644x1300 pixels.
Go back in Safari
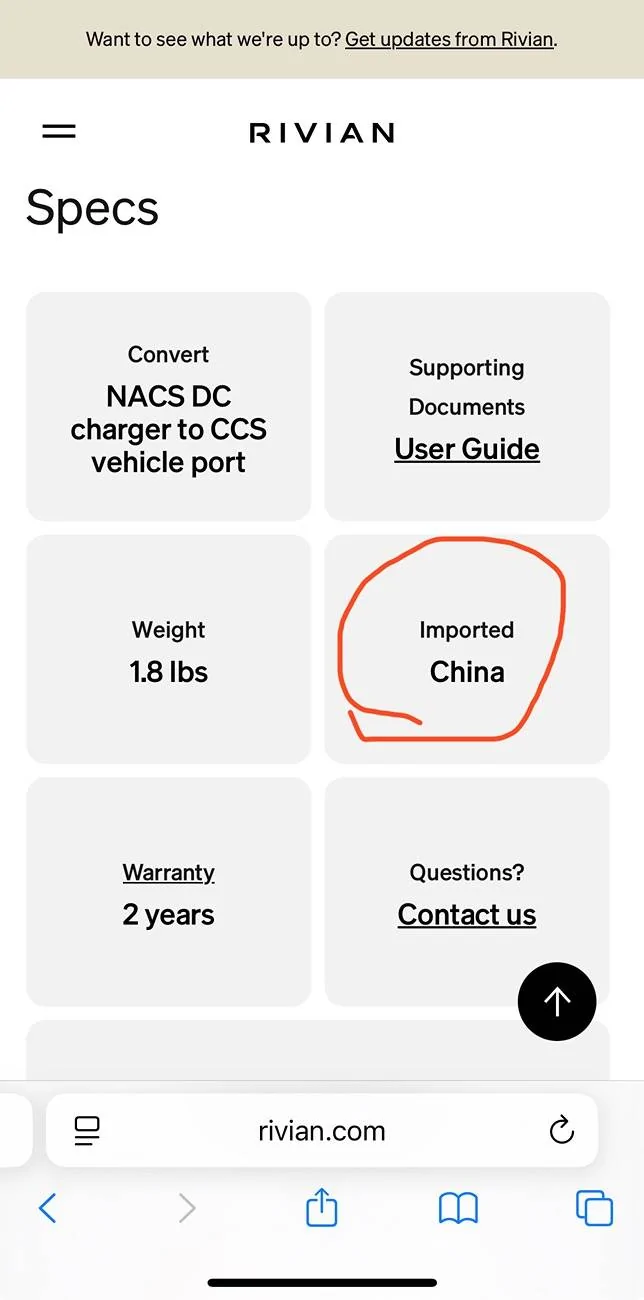tap(47, 1209)
